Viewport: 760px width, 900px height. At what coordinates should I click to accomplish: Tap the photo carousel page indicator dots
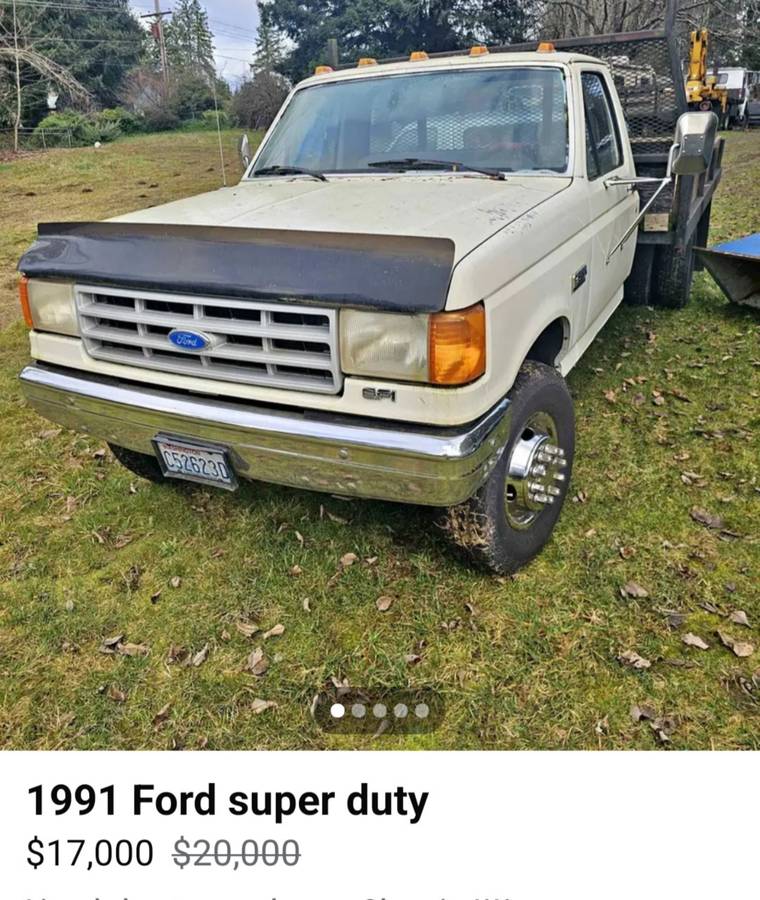[379, 711]
